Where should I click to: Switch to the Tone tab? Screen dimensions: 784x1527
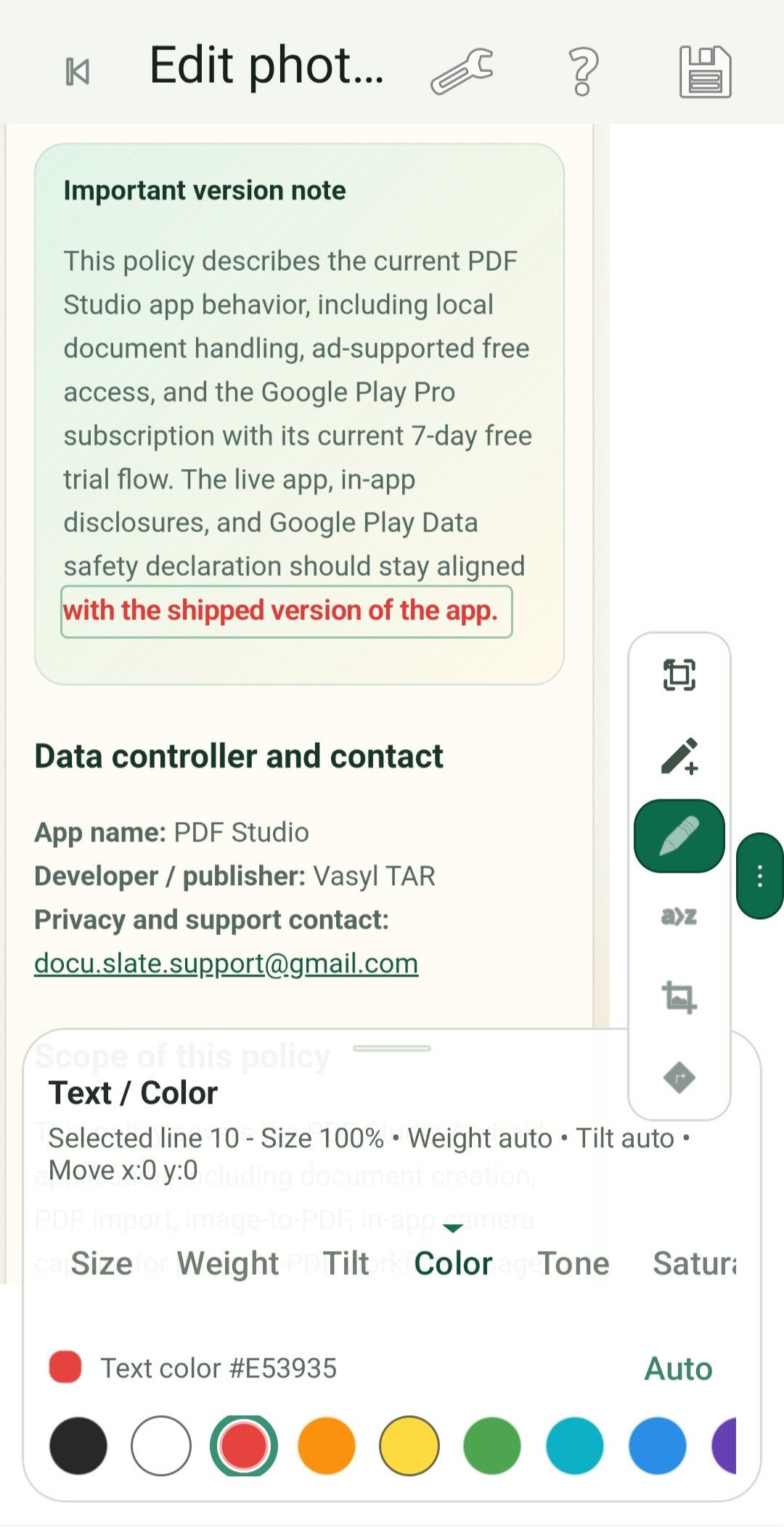[x=573, y=1263]
